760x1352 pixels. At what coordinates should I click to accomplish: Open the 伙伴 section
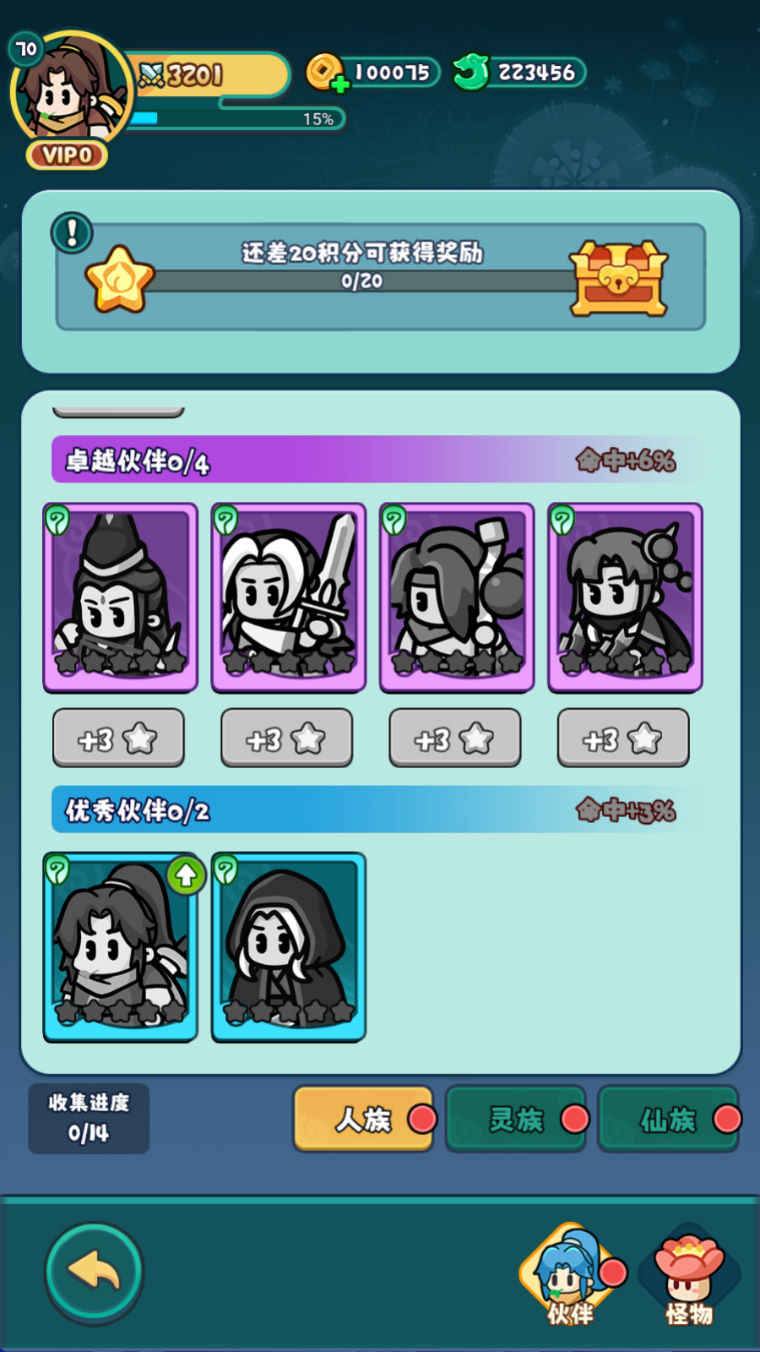point(570,1276)
